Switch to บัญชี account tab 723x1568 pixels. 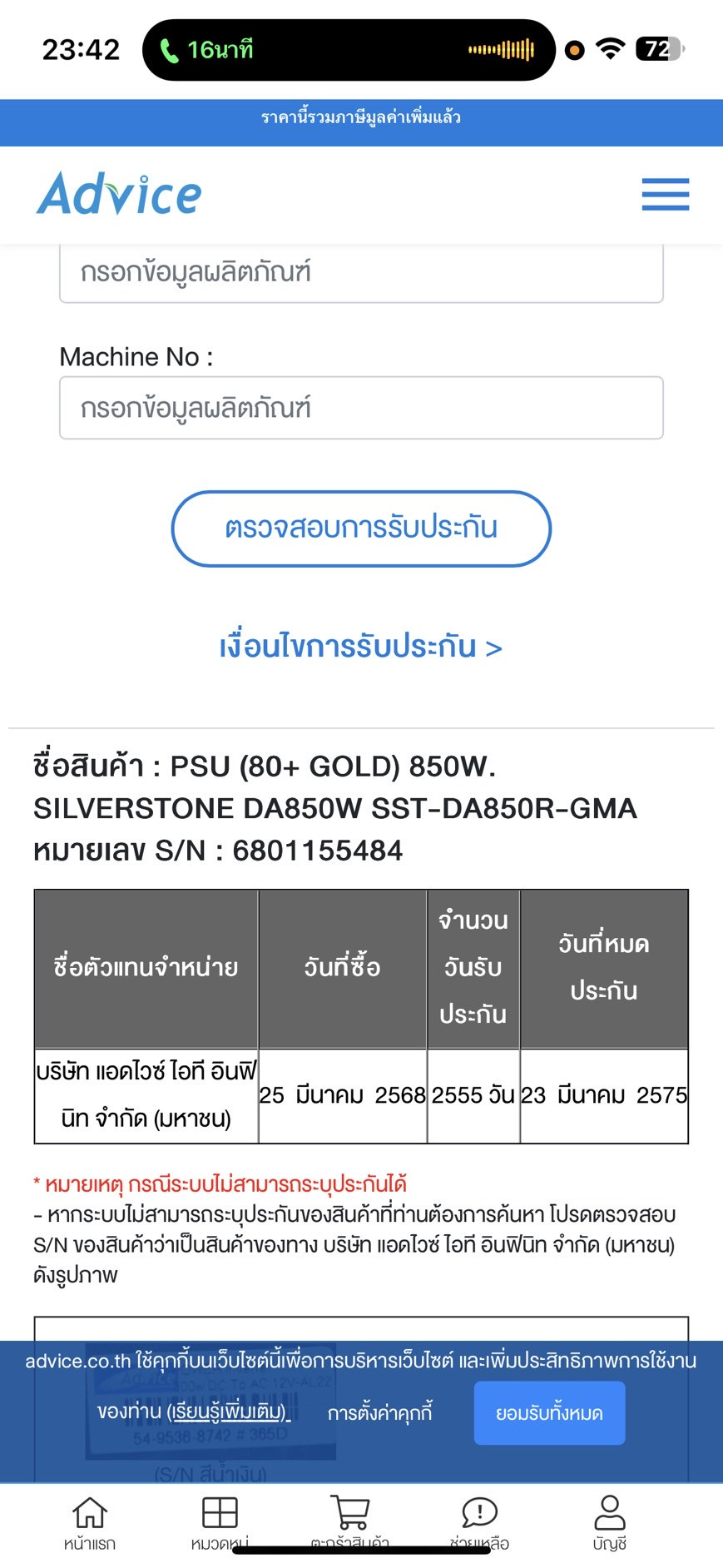[x=610, y=1523]
